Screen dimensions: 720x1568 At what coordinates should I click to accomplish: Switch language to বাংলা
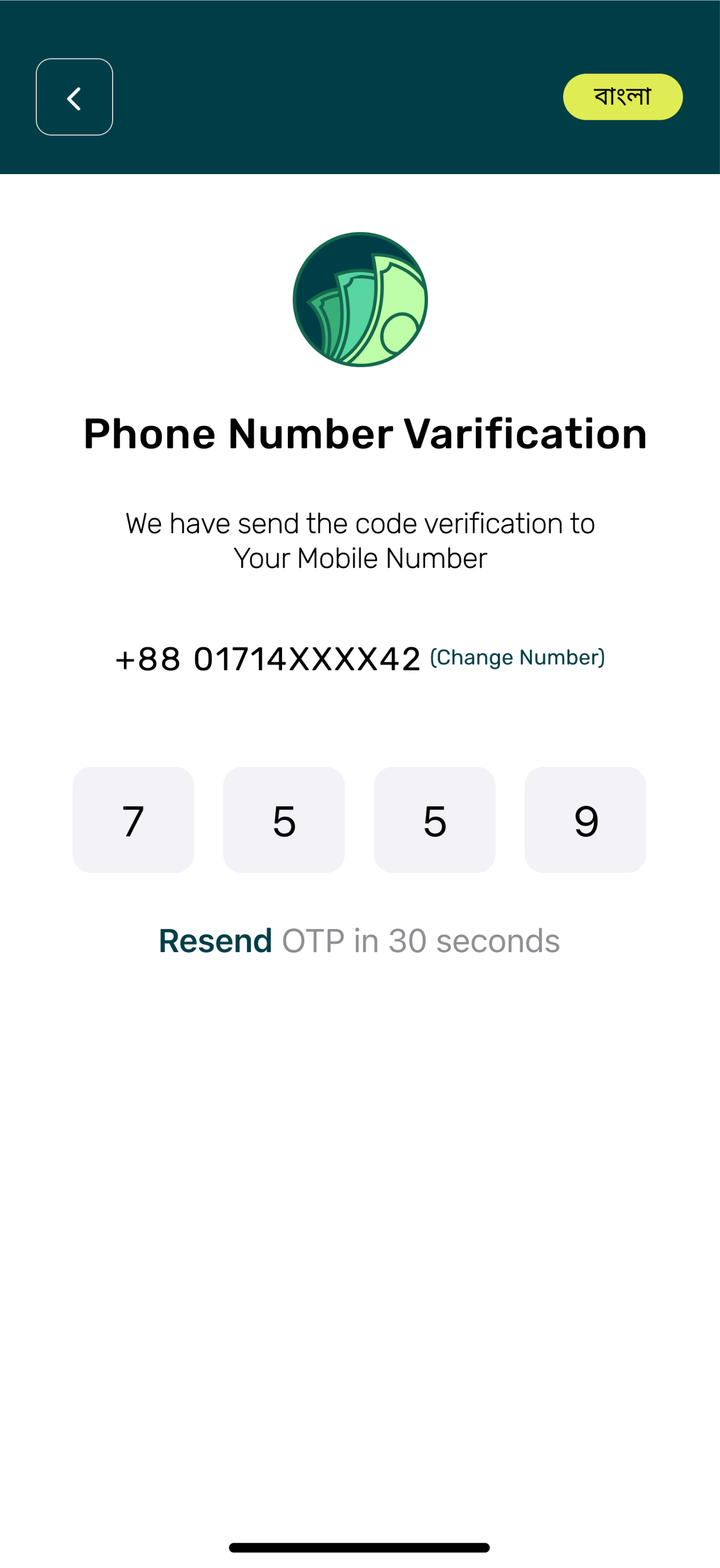tap(622, 97)
